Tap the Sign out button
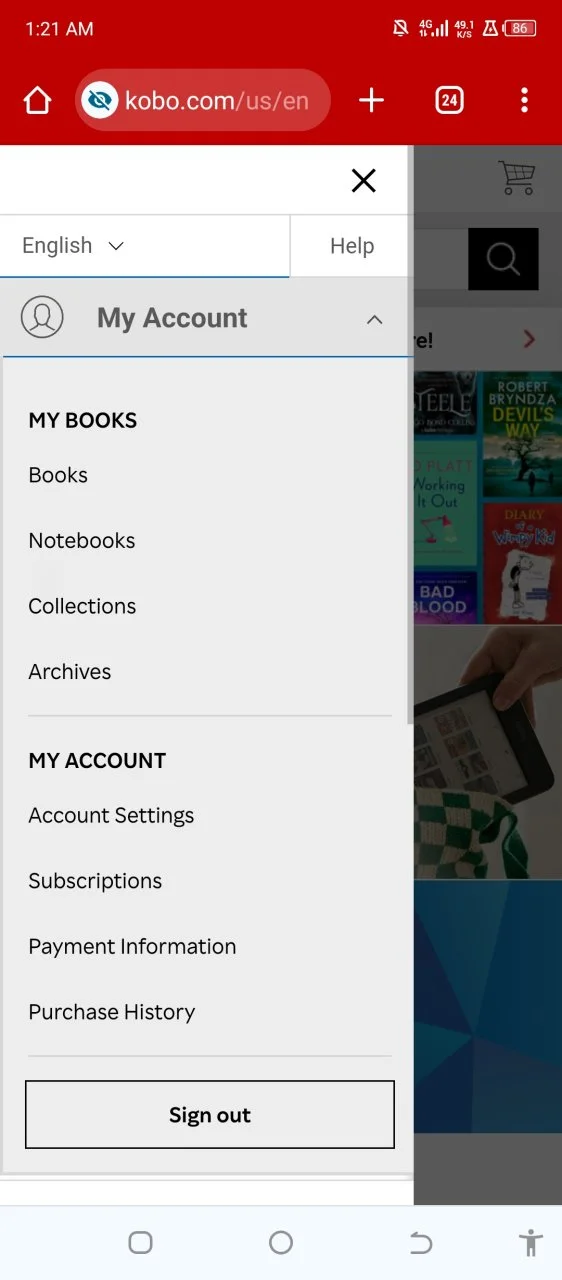The image size is (562, 1280). (x=210, y=1115)
